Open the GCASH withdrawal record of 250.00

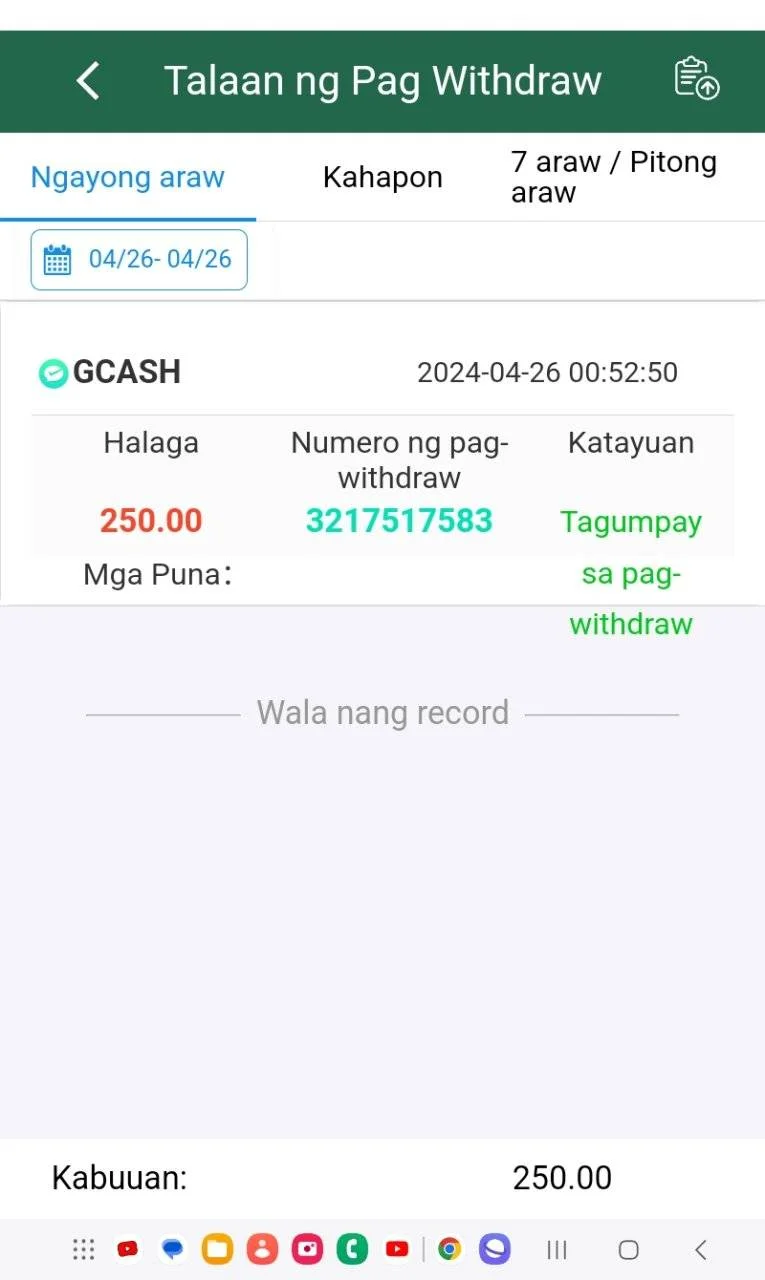coord(383,453)
